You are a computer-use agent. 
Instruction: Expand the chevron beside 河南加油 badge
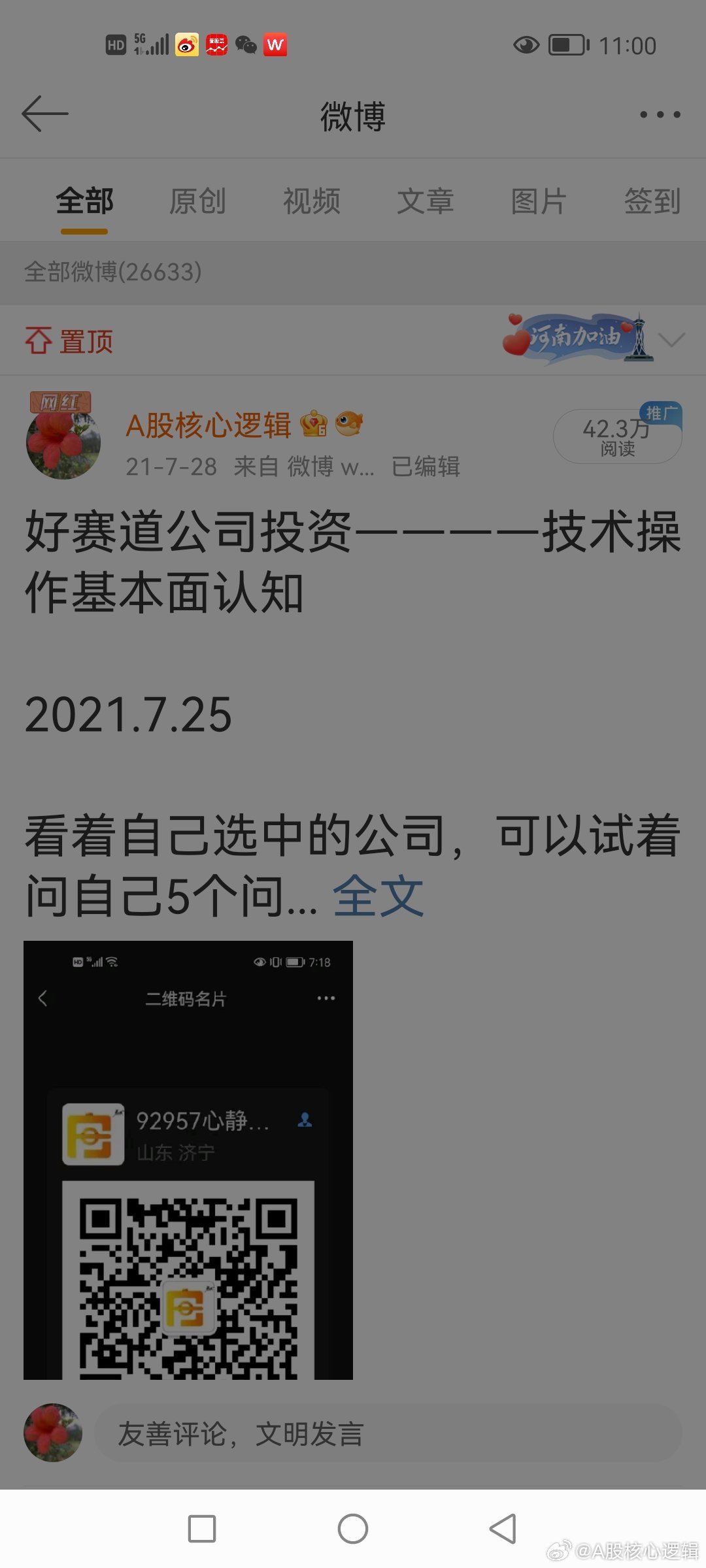[x=671, y=340]
